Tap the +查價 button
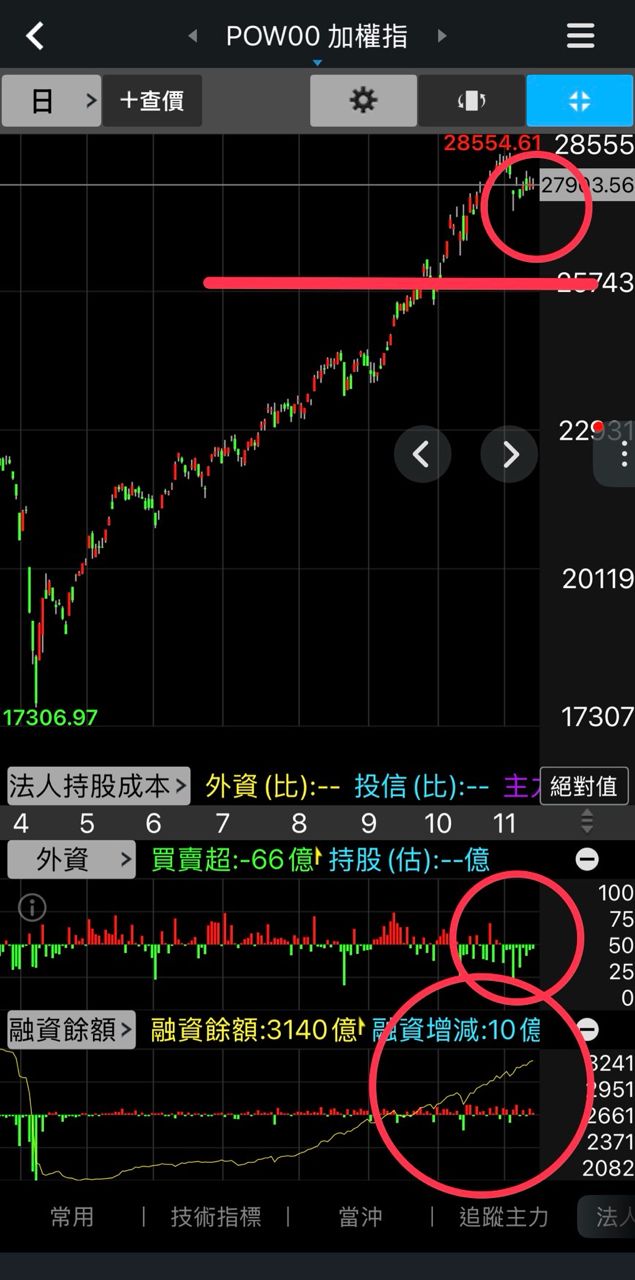Screen dimensions: 635x1280 click(x=152, y=101)
